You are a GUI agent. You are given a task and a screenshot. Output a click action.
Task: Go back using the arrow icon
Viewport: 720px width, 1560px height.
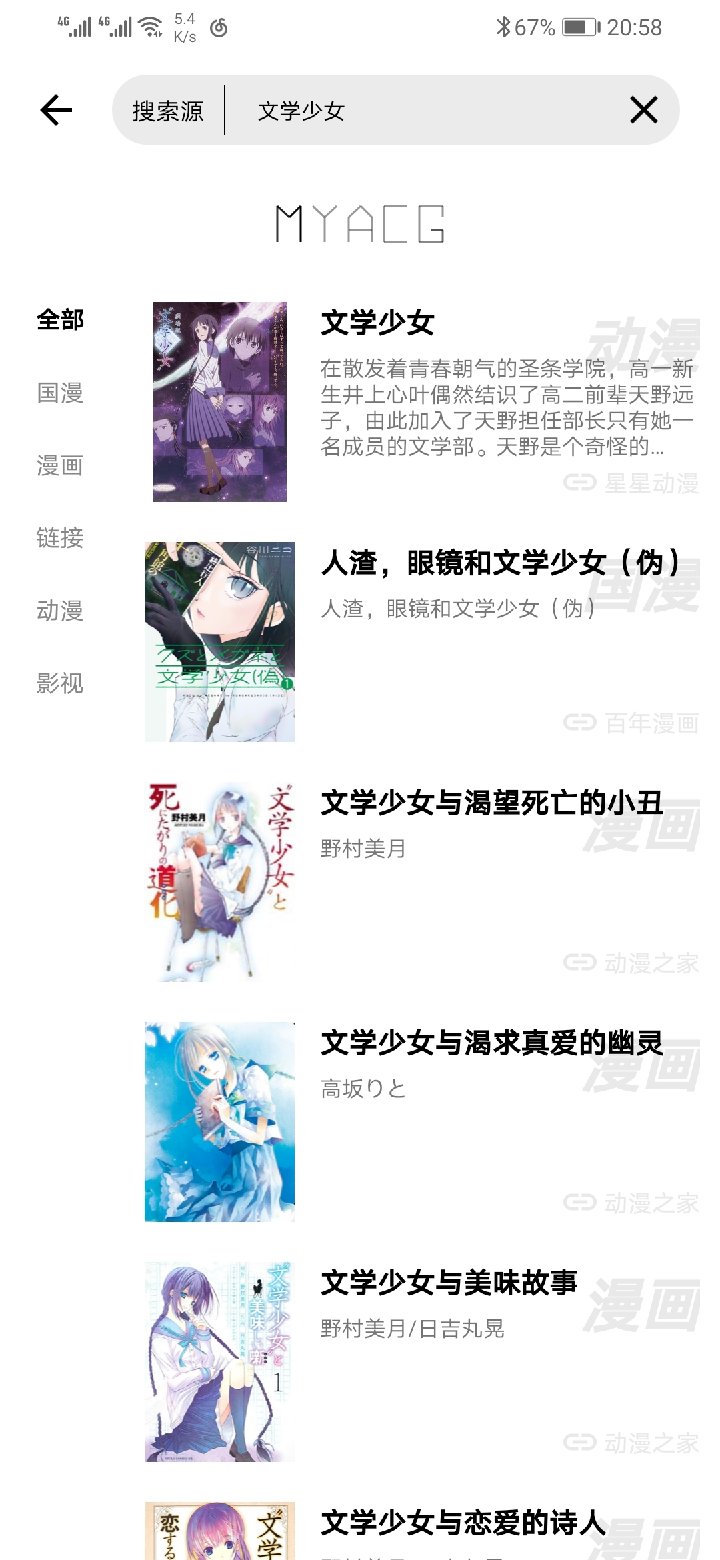(x=56, y=110)
